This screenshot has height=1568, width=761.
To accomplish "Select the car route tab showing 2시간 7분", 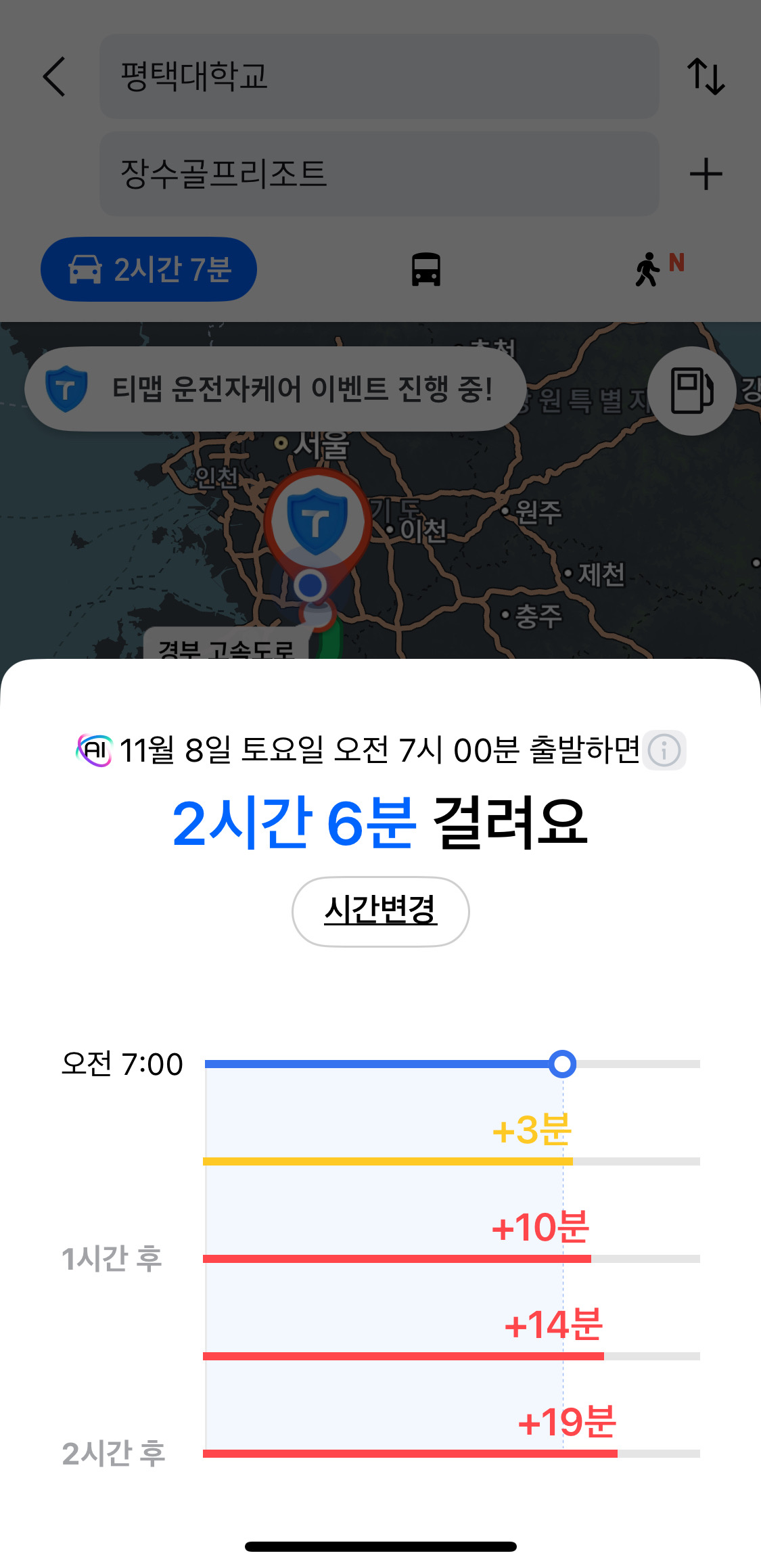I will point(149,269).
